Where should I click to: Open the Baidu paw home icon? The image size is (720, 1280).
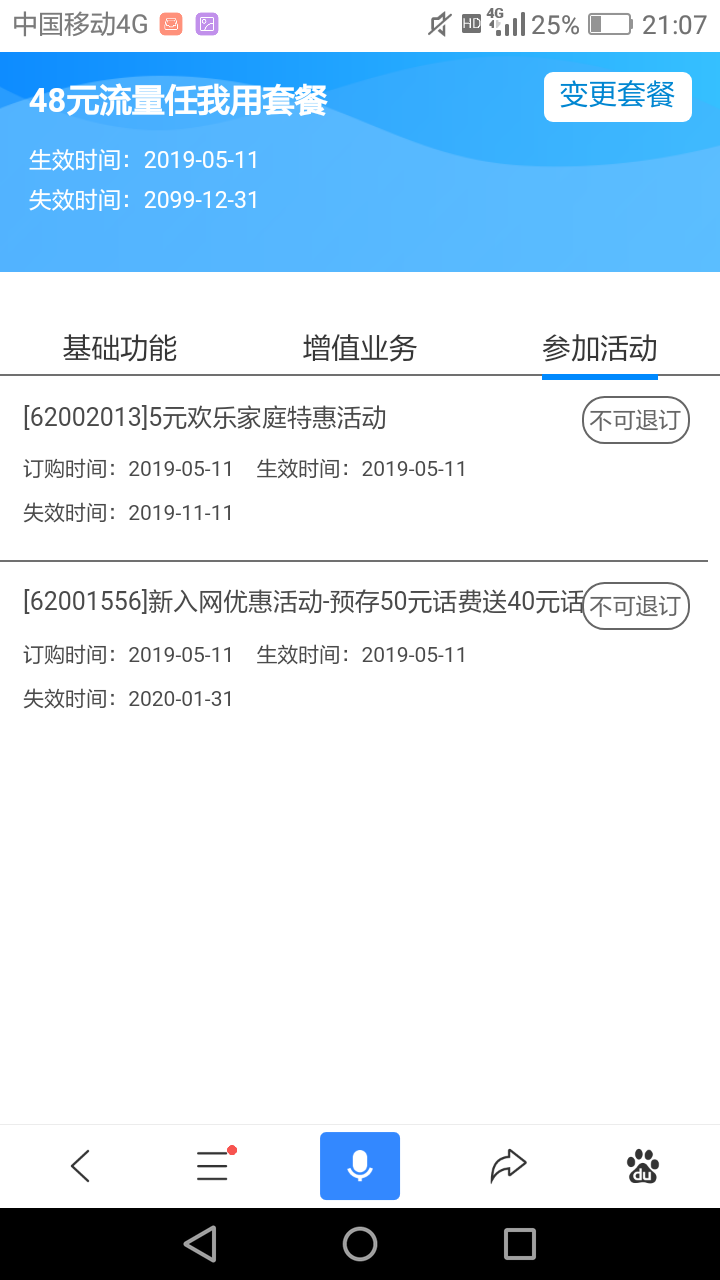click(643, 1166)
